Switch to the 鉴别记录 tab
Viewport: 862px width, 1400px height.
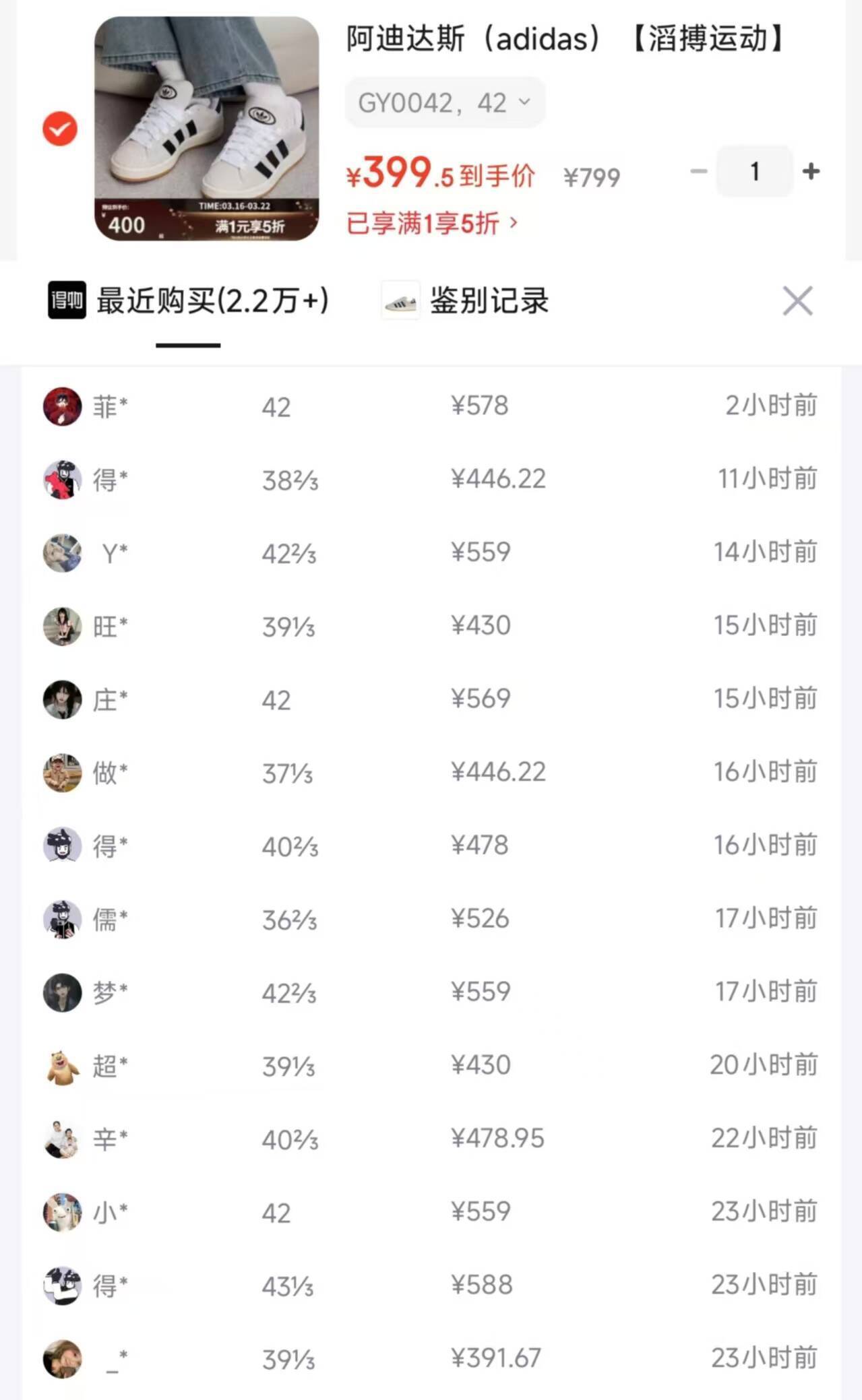tap(466, 301)
